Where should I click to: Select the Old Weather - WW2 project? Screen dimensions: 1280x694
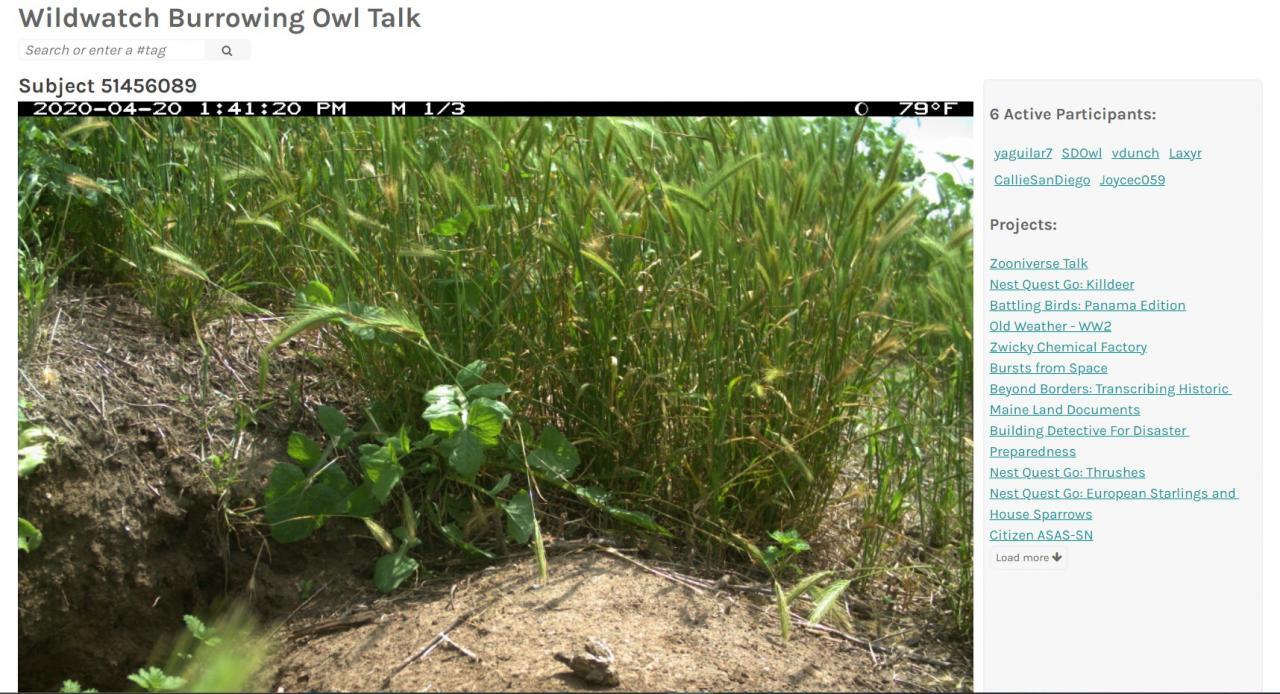[1050, 326]
